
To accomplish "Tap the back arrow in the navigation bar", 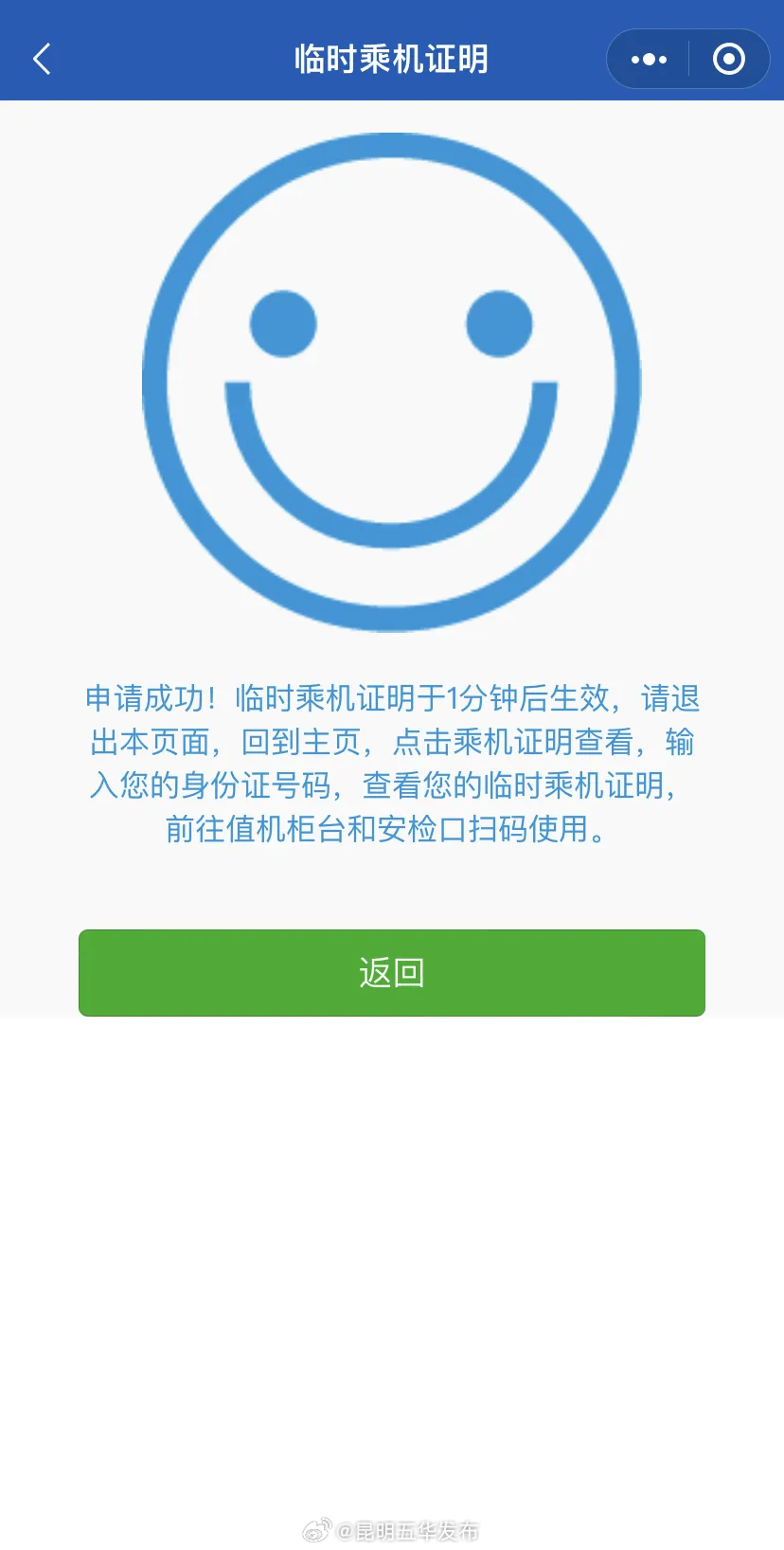I will (x=42, y=59).
